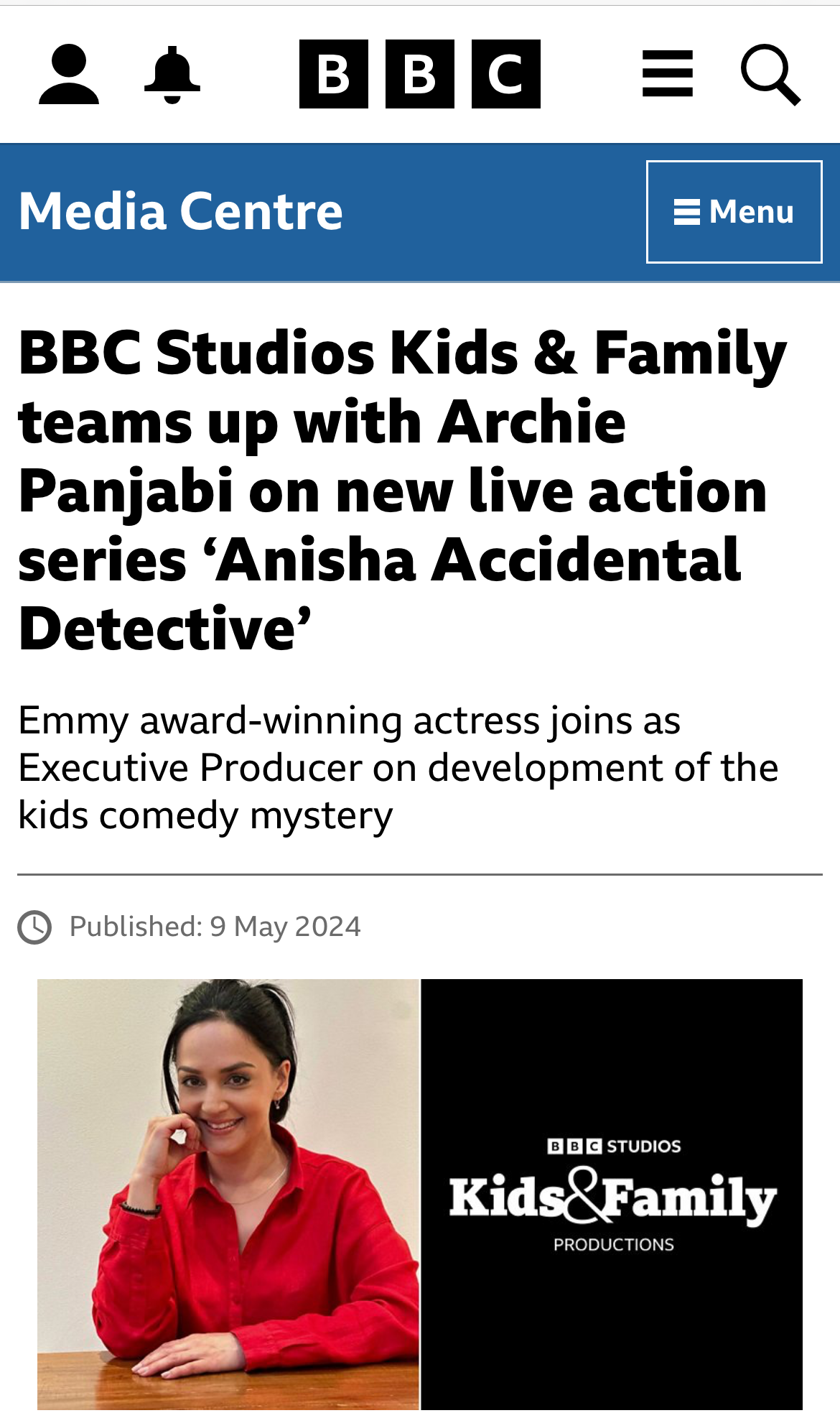Go to the BBC homepage logo
Image resolution: width=840 pixels, height=1413 pixels.
[x=419, y=74]
